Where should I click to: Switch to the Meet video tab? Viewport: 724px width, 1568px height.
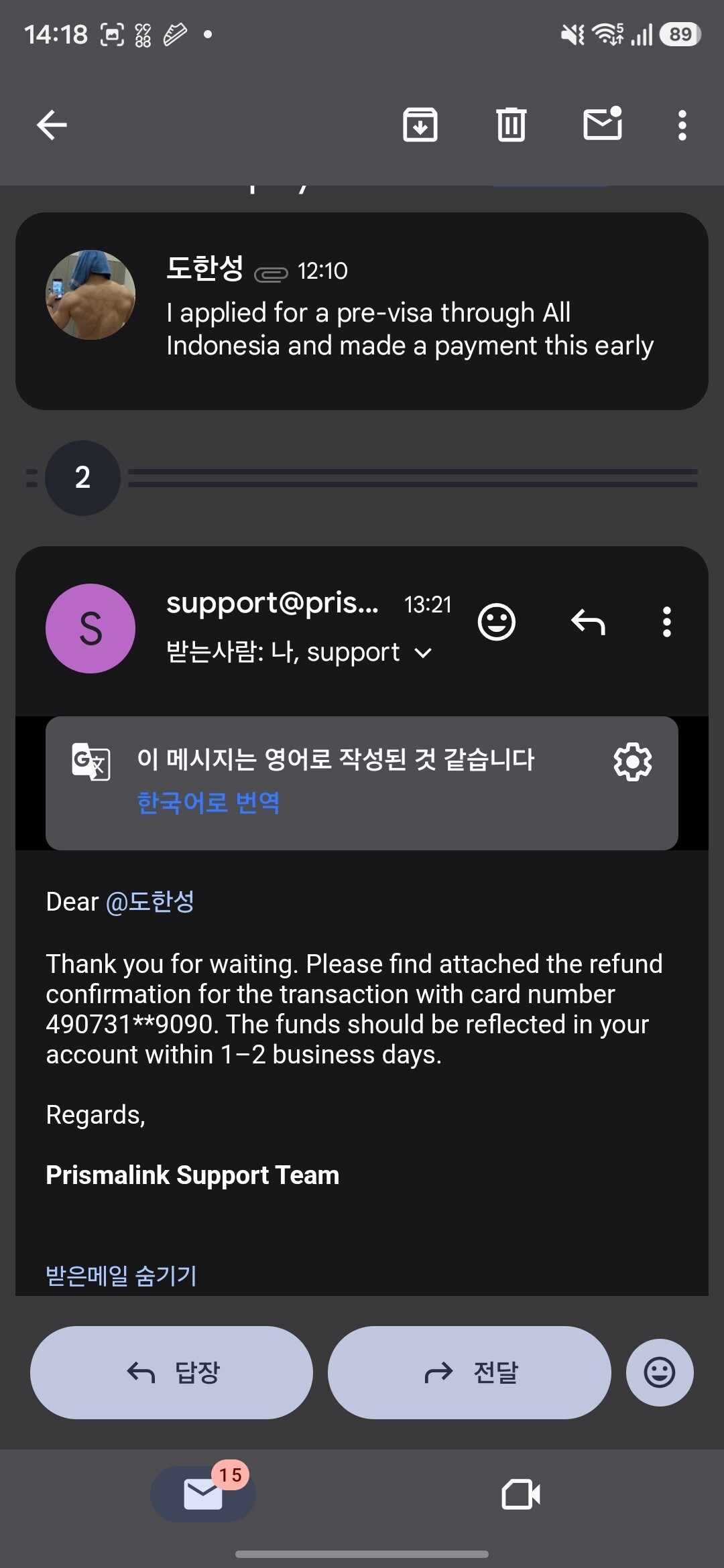click(x=521, y=1494)
